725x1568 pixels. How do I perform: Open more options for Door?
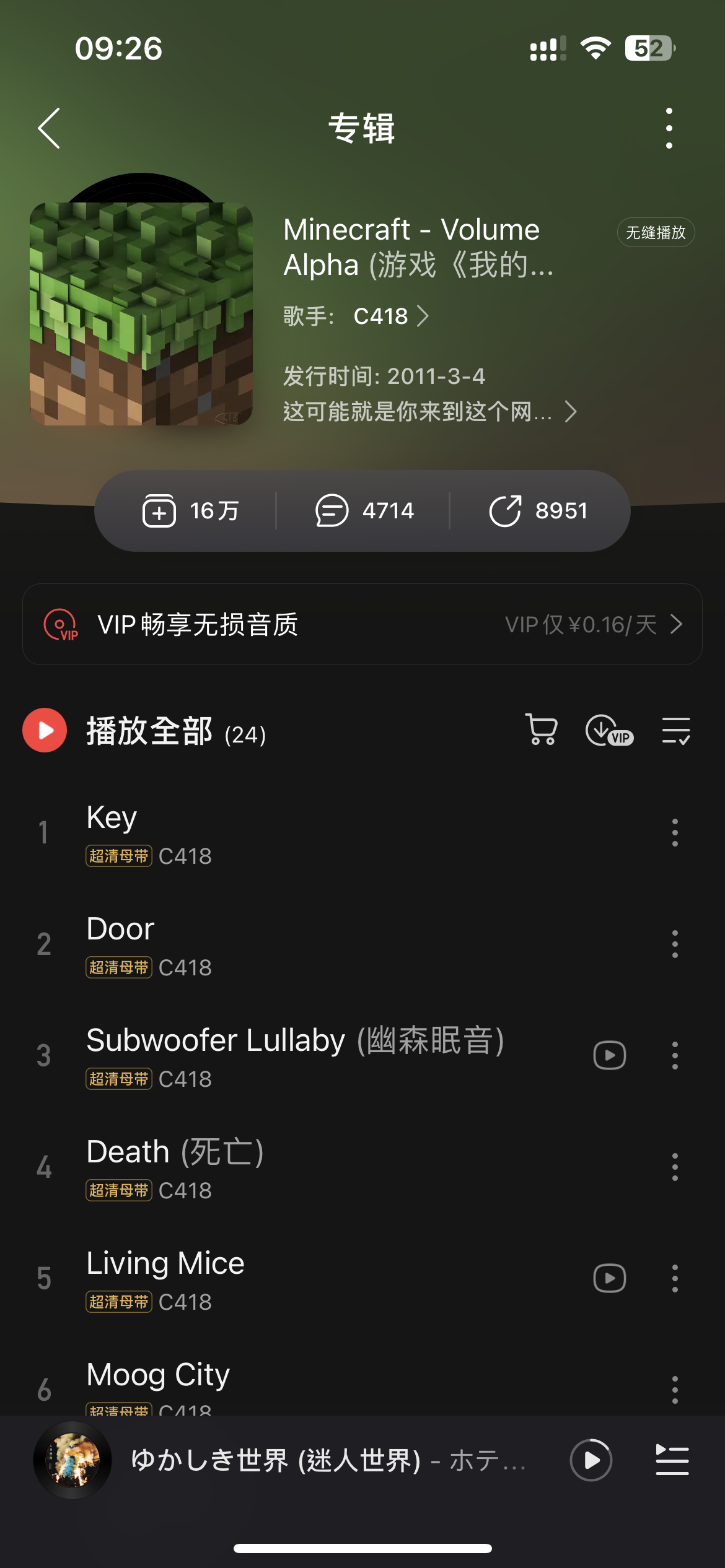[x=675, y=944]
